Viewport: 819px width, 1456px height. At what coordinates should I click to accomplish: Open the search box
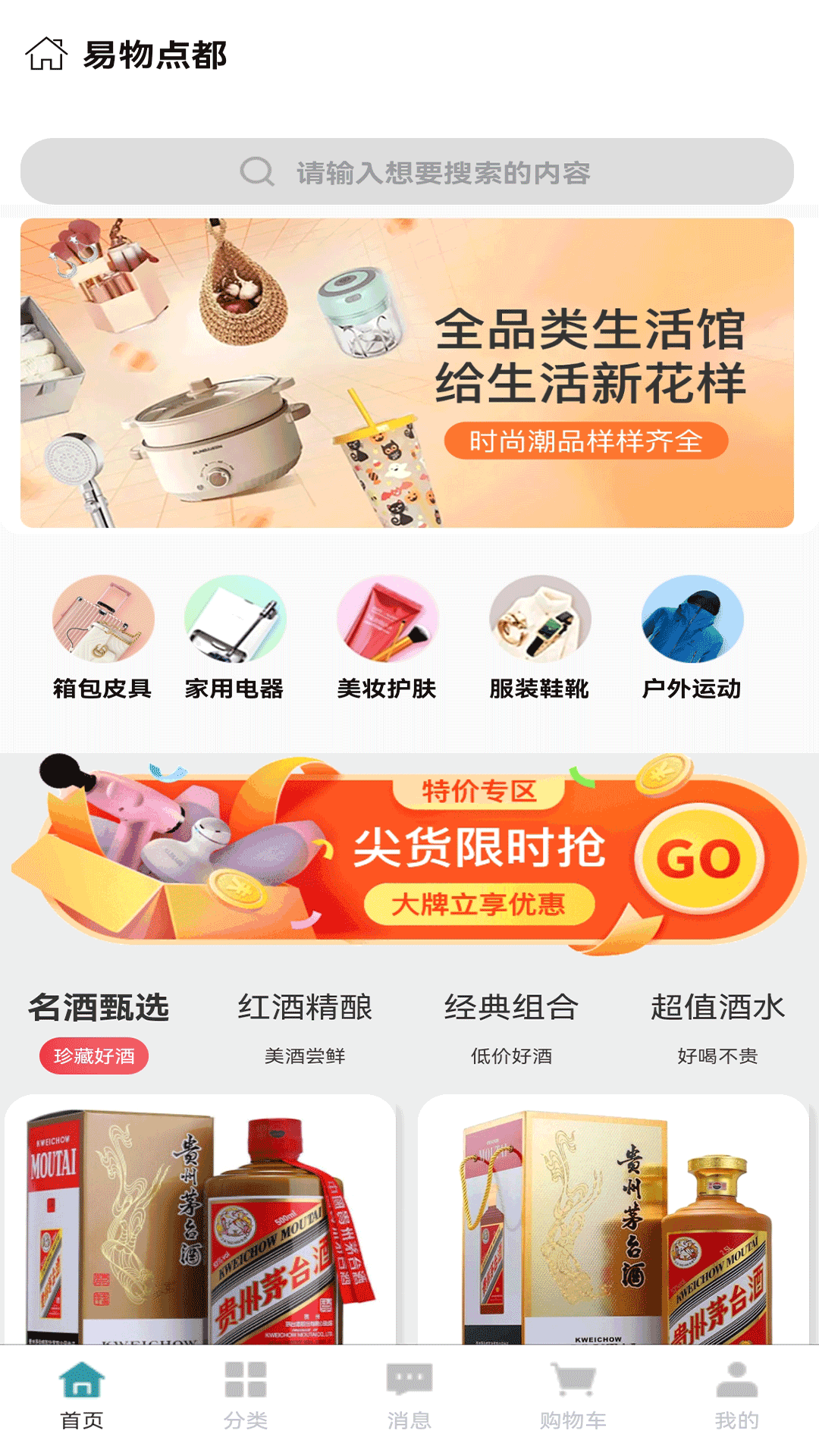pyautogui.click(x=407, y=172)
